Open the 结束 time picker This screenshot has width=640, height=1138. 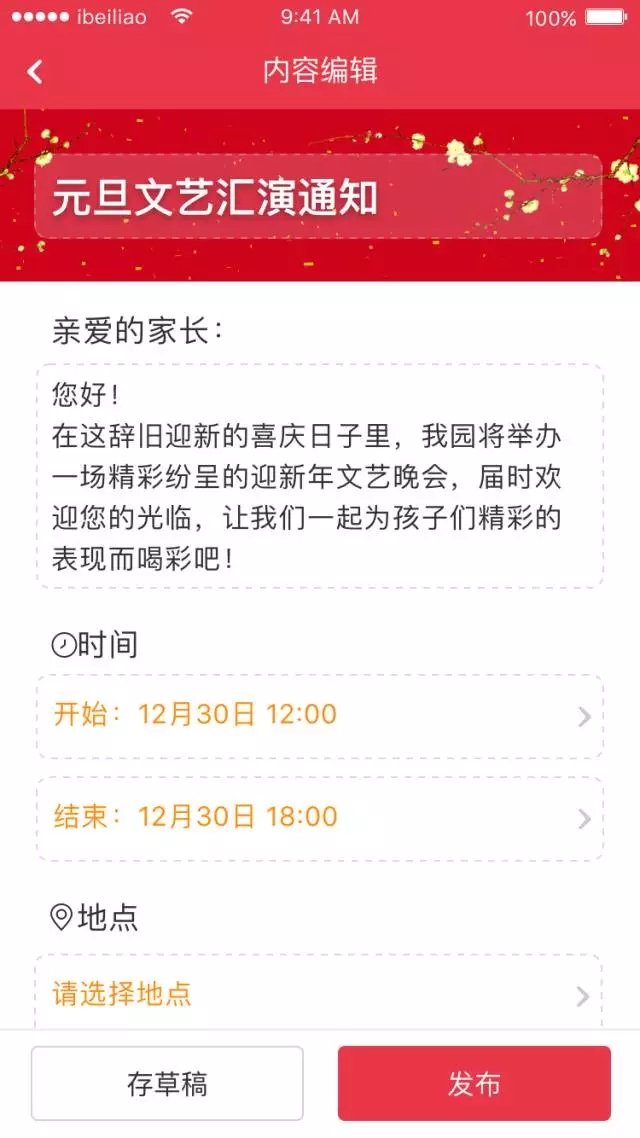click(x=320, y=818)
